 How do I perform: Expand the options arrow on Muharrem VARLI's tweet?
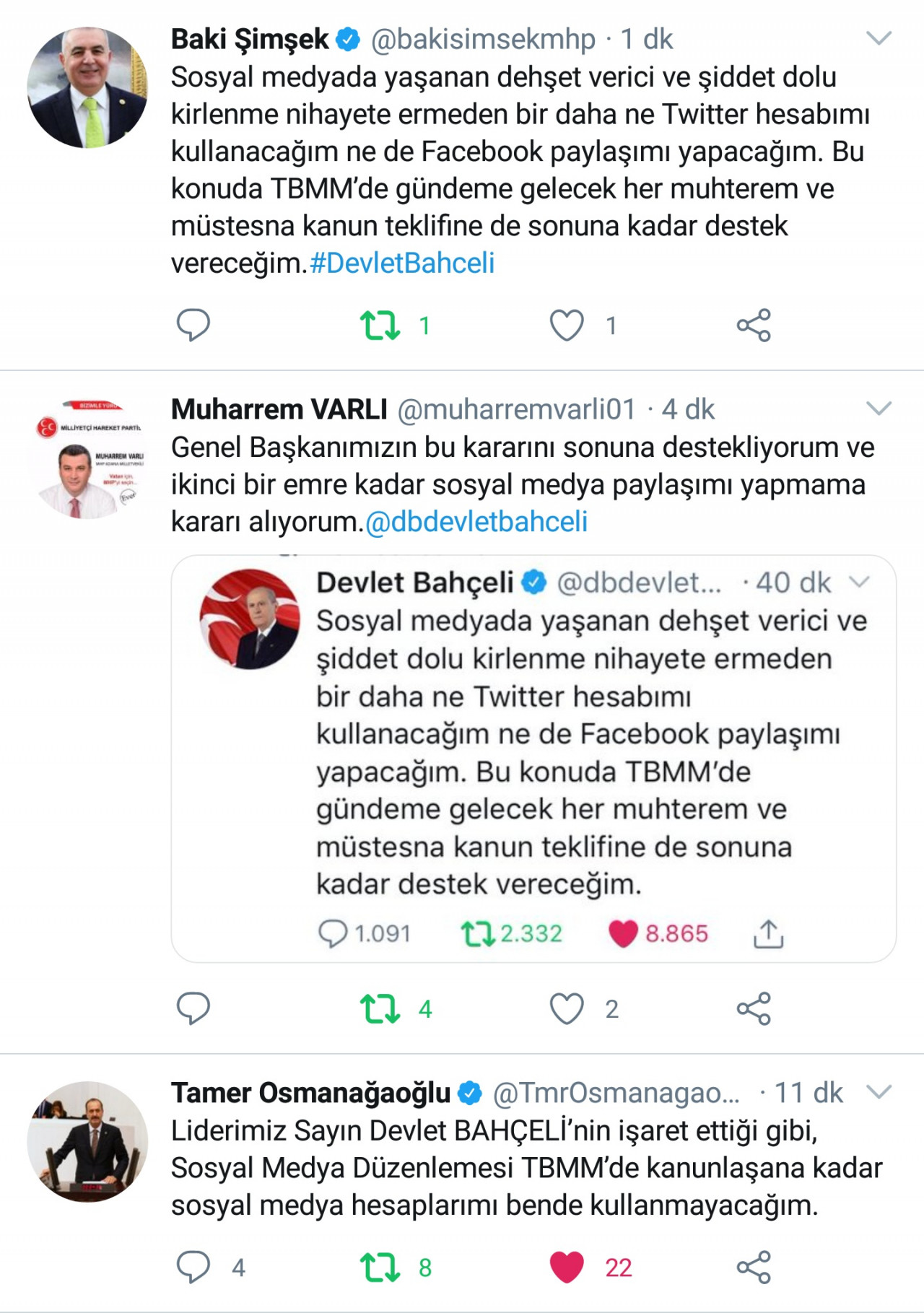[879, 409]
